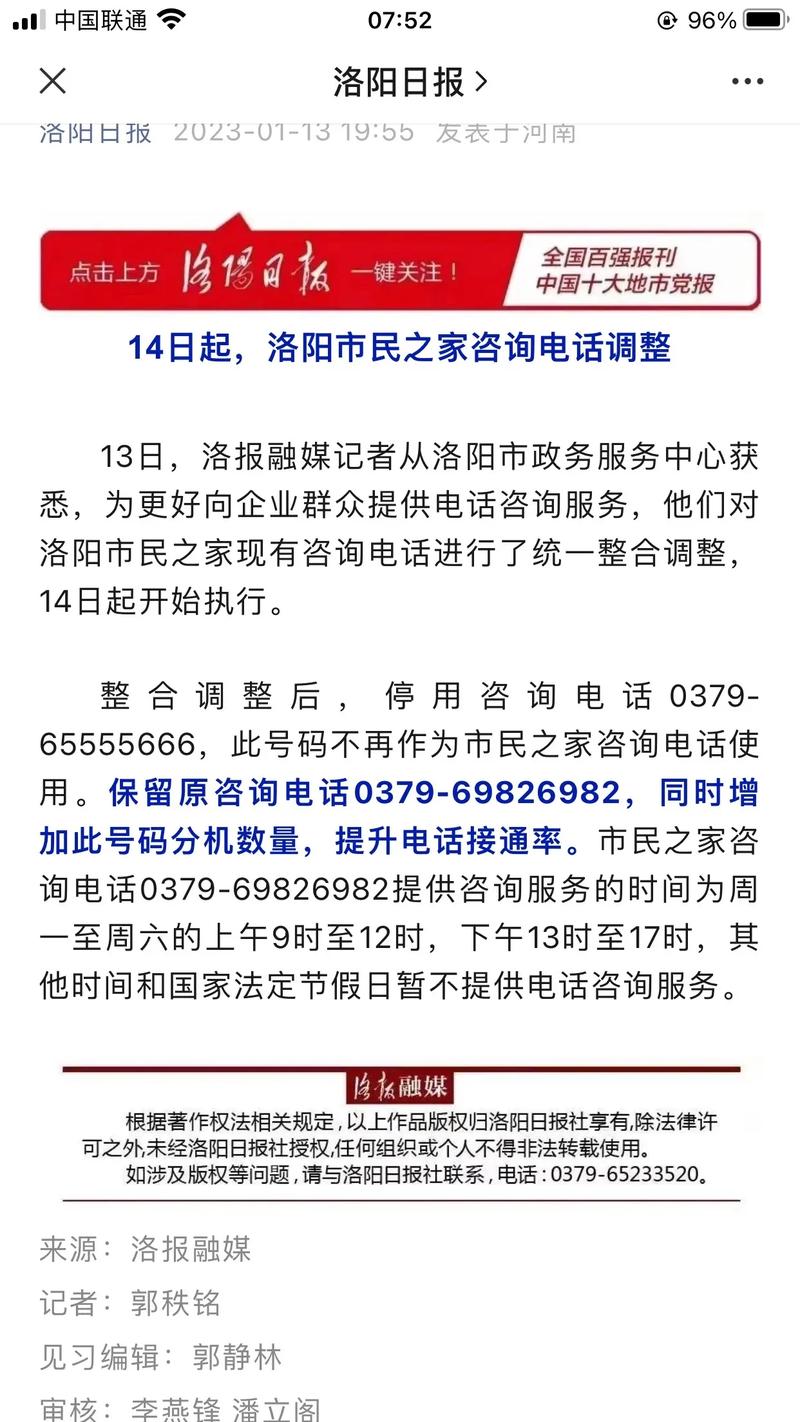Screen dimensions: 800x1422
Task: Close the article with the X icon
Action: point(52,81)
